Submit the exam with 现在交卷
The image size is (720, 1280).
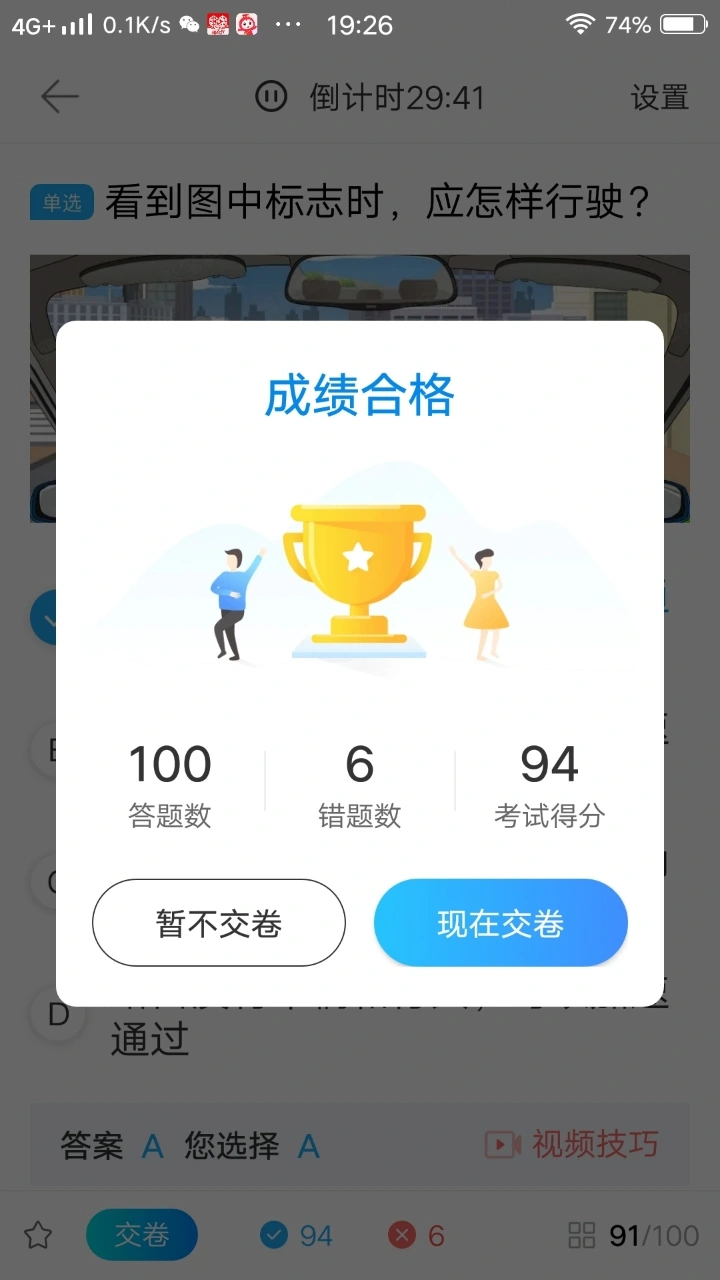coord(500,923)
